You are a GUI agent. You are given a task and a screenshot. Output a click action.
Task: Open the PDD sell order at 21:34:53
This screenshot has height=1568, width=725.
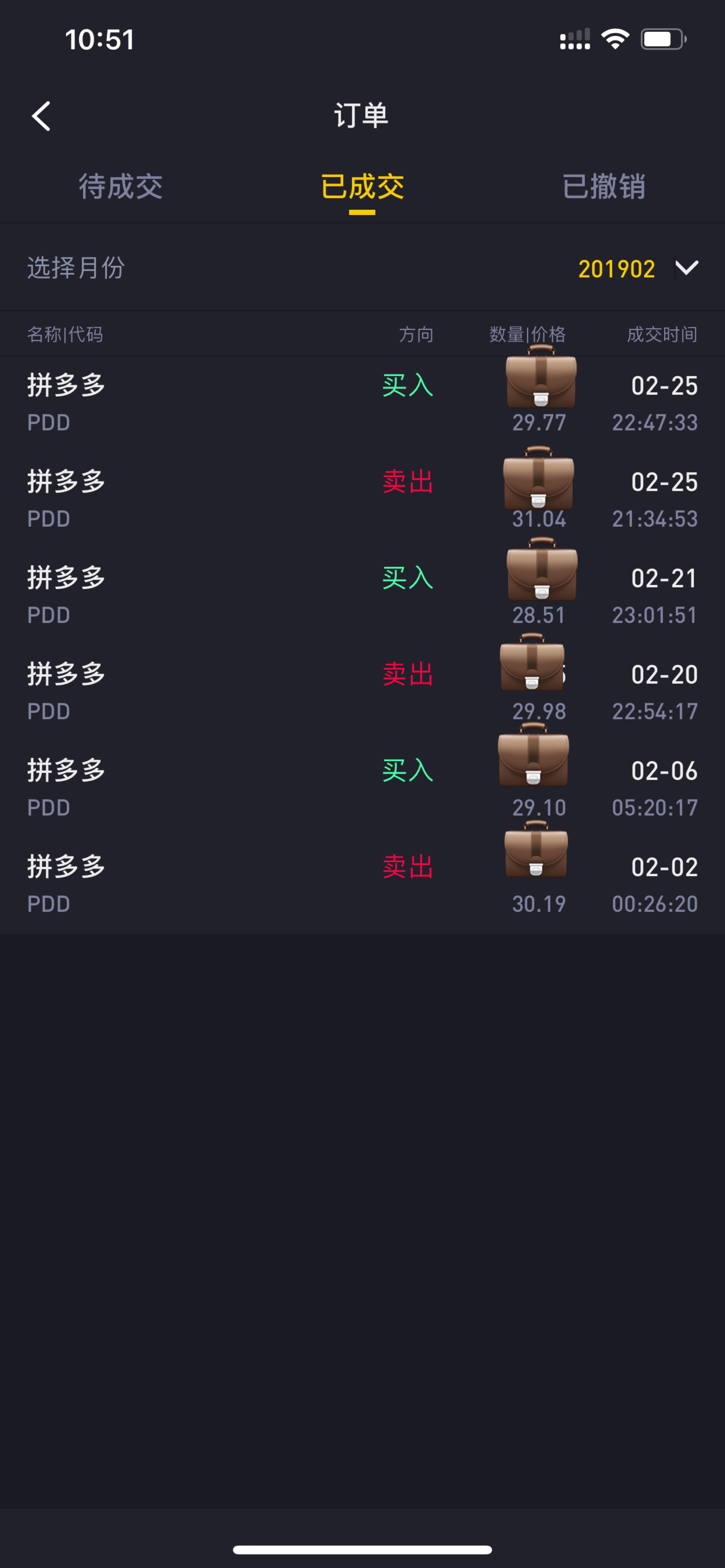coord(362,500)
